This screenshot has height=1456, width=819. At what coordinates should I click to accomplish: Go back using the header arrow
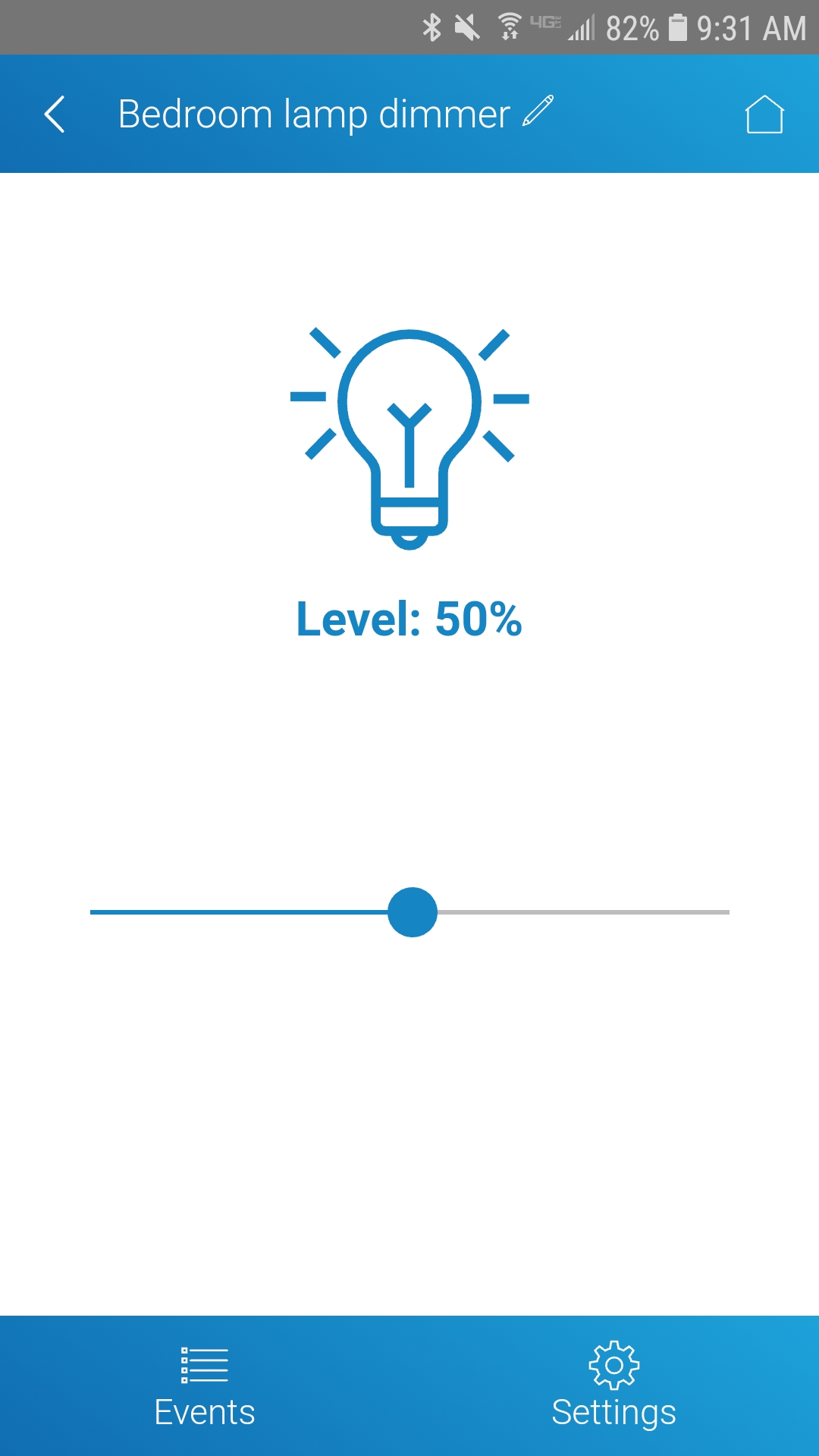click(x=55, y=115)
